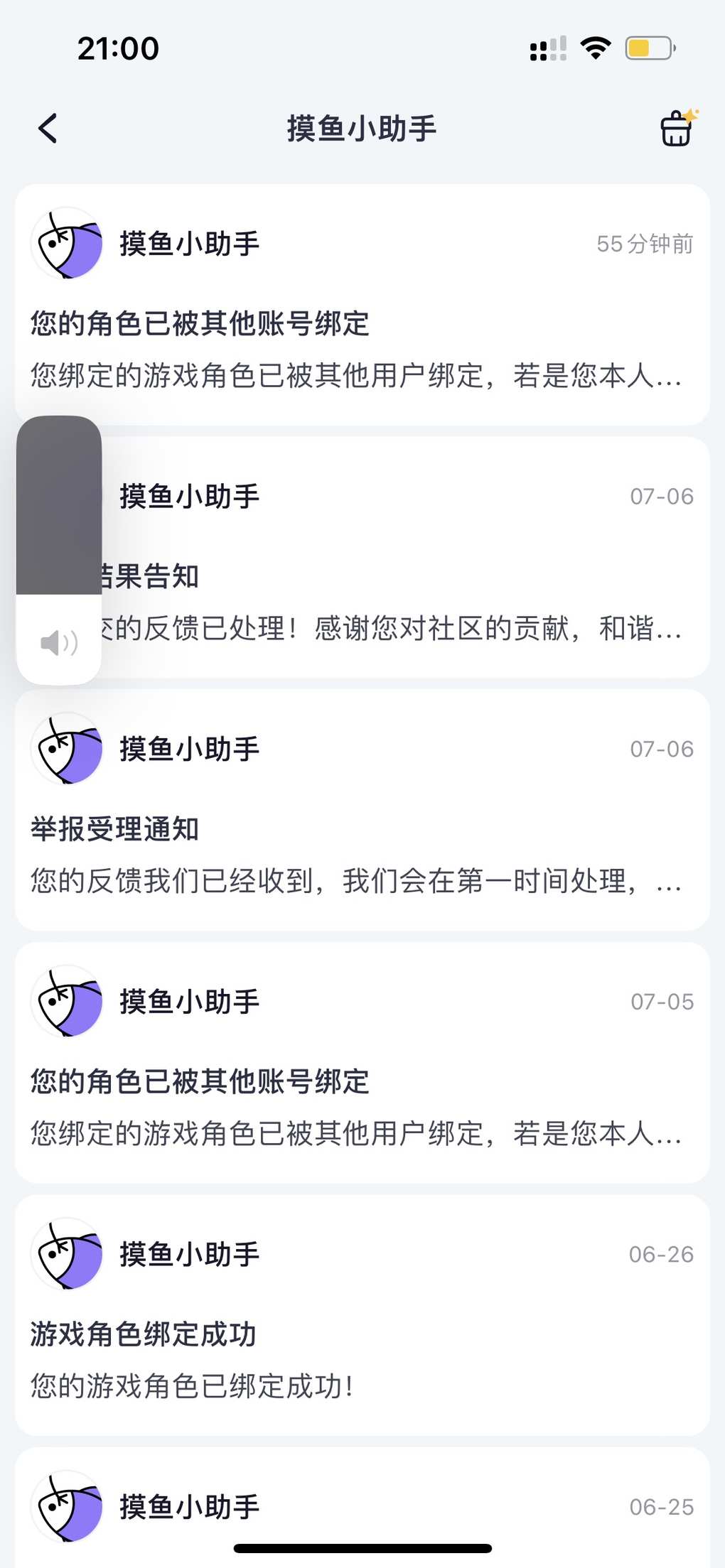Tap the volume slider overlay
The image size is (725, 1568).
click(x=59, y=550)
